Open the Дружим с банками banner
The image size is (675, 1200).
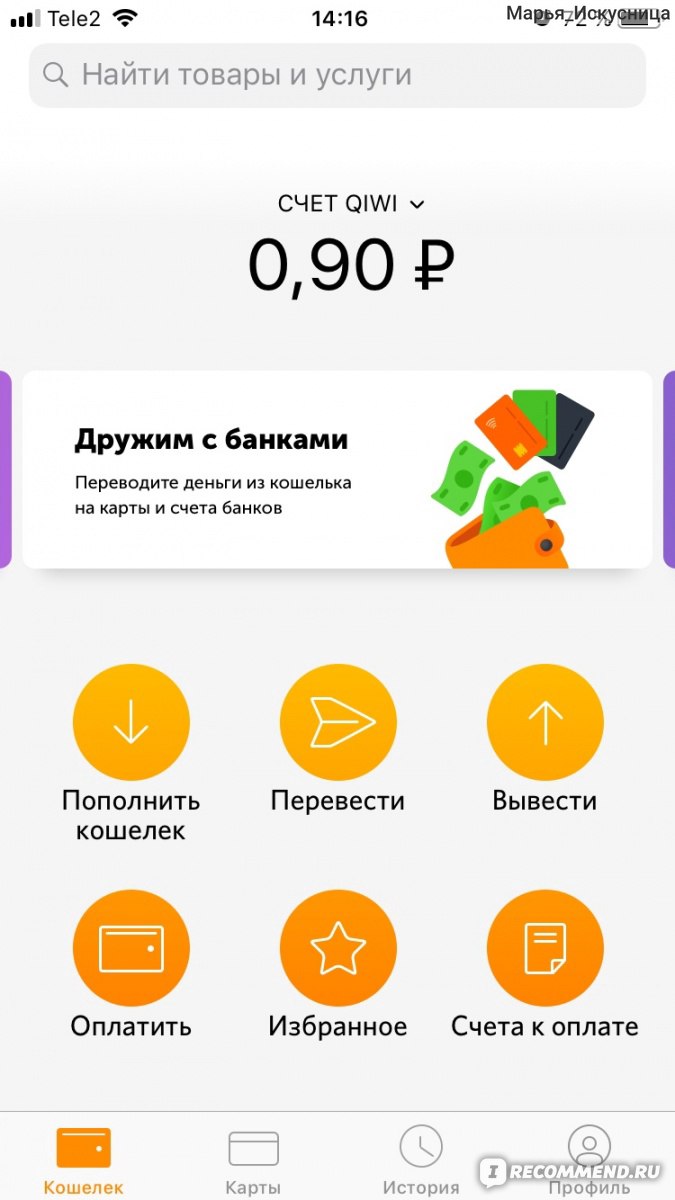tap(337, 470)
